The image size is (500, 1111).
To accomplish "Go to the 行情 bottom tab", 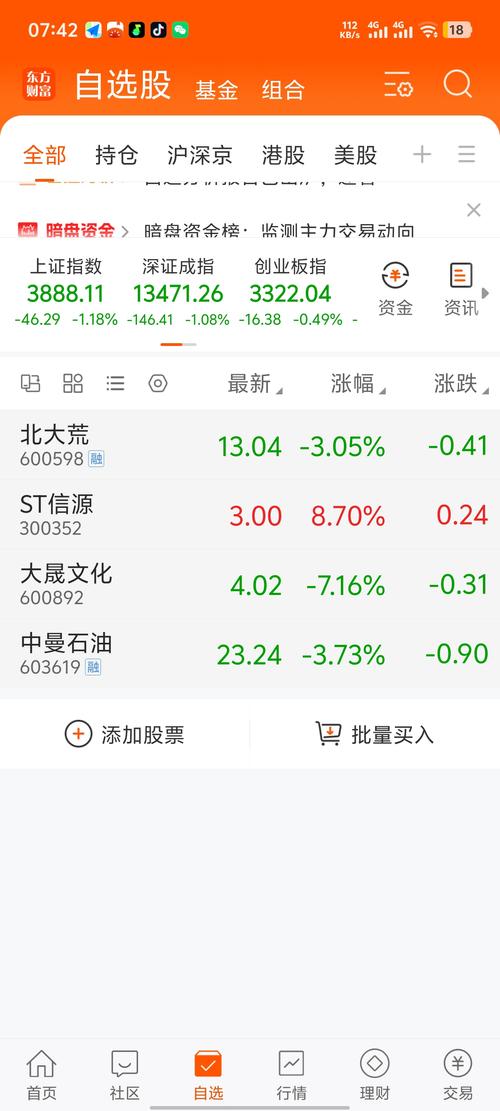I will click(x=291, y=1075).
